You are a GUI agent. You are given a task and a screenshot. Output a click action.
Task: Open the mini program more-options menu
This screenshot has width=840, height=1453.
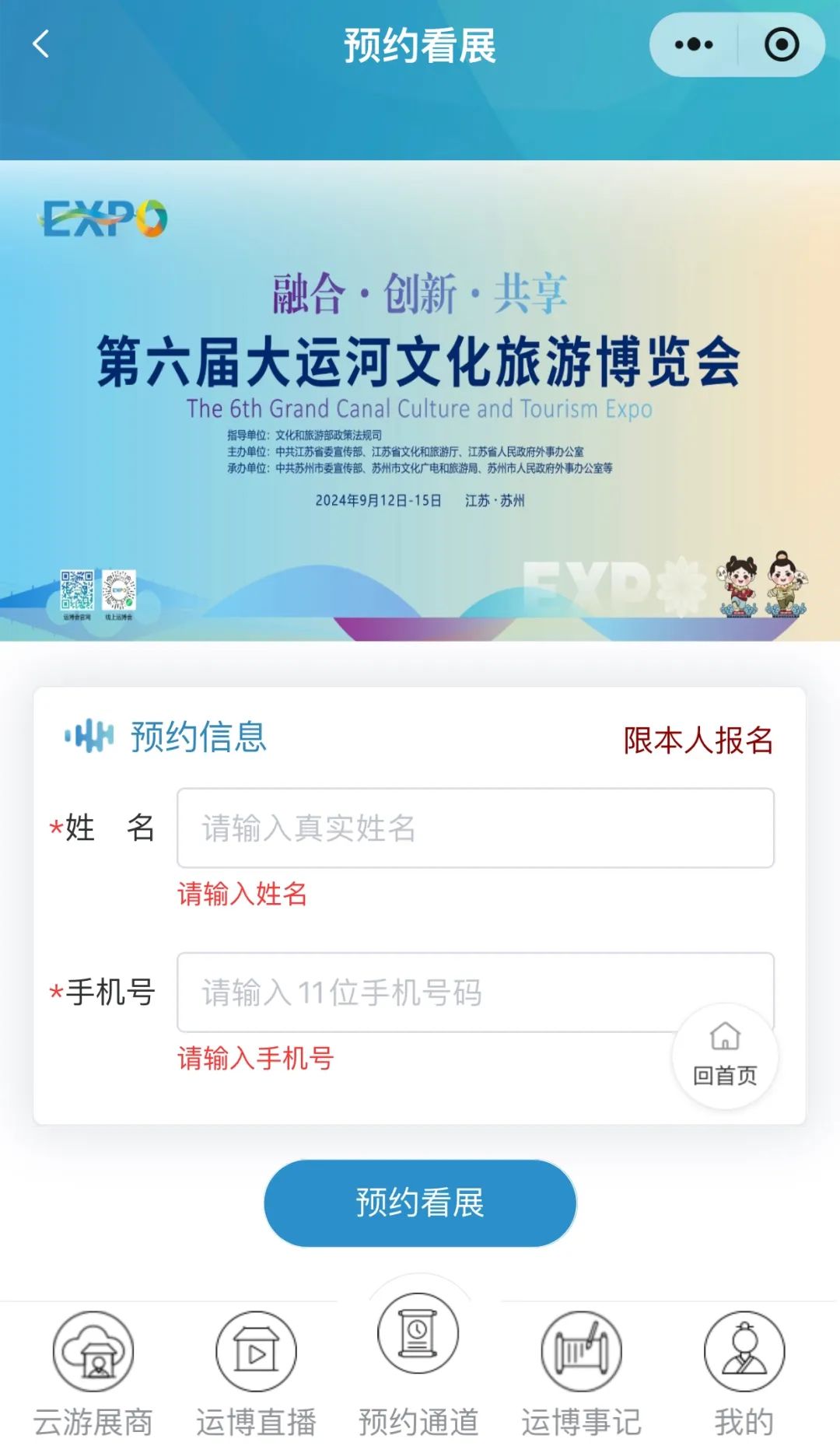point(694,45)
